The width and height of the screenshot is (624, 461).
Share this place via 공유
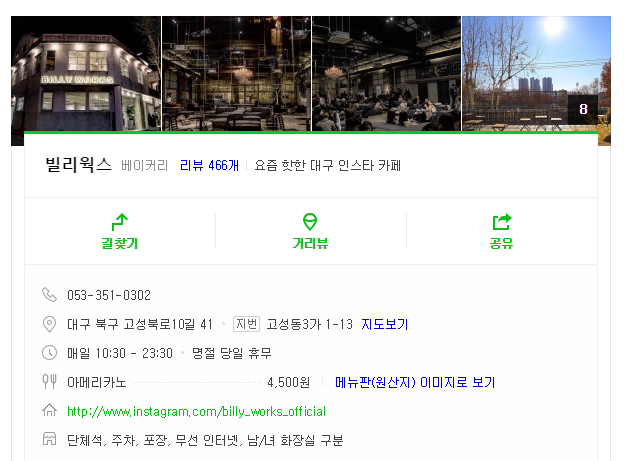click(501, 231)
